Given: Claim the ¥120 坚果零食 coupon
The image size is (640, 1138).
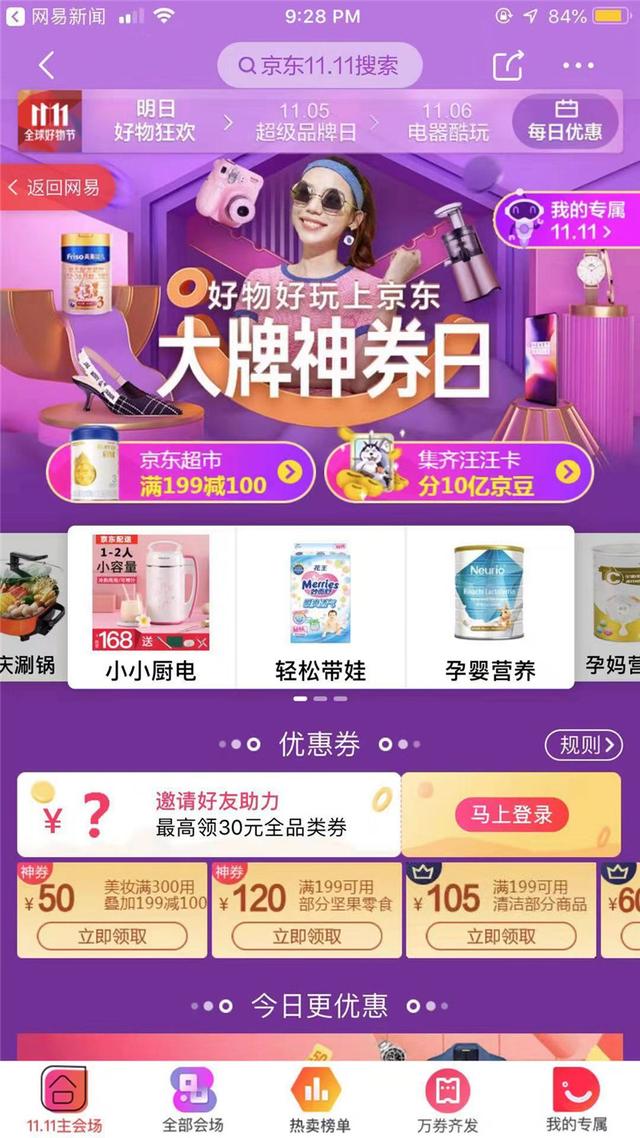Looking at the screenshot, I should [308, 936].
